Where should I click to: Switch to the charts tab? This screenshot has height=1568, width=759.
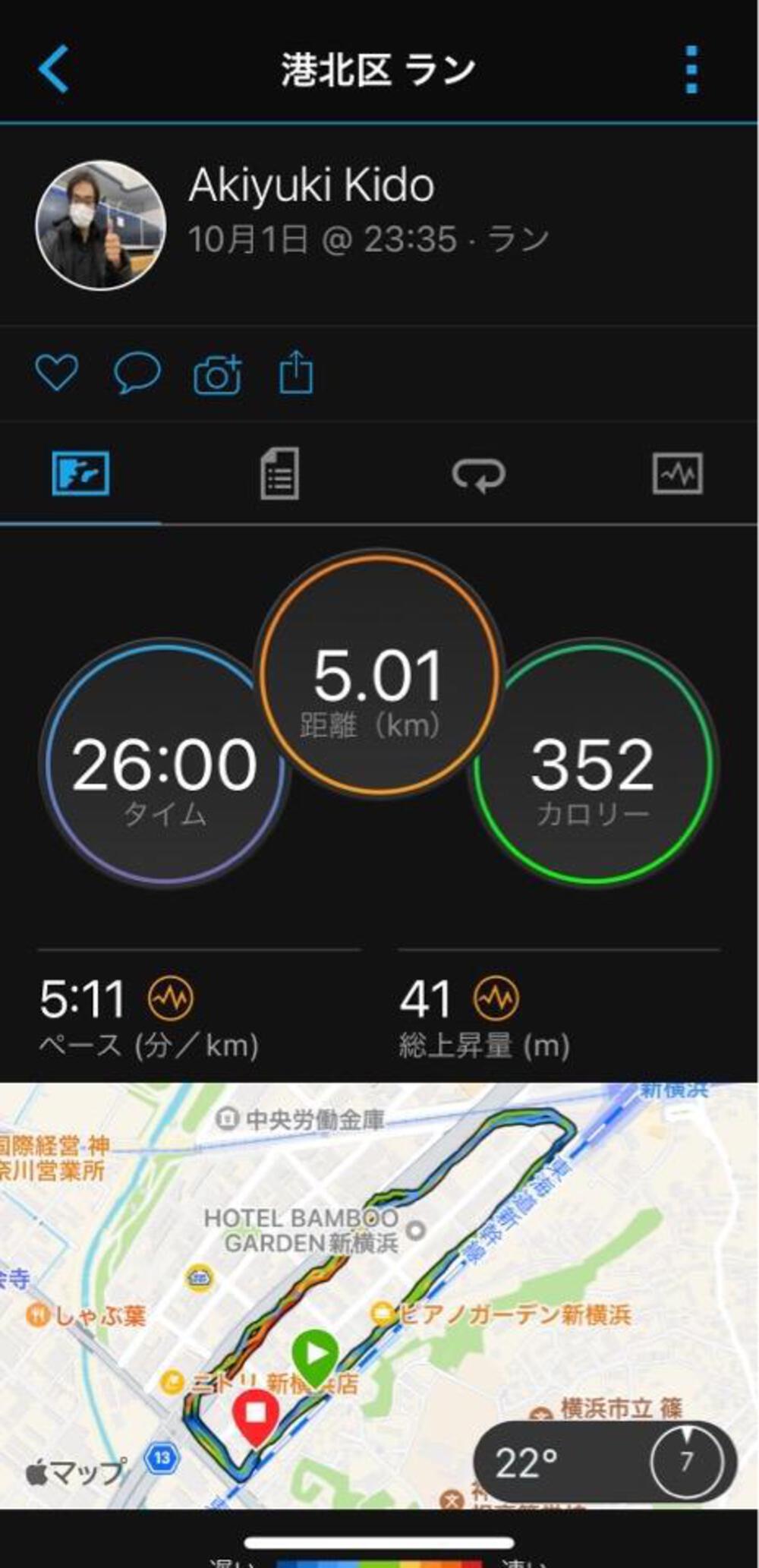(677, 474)
